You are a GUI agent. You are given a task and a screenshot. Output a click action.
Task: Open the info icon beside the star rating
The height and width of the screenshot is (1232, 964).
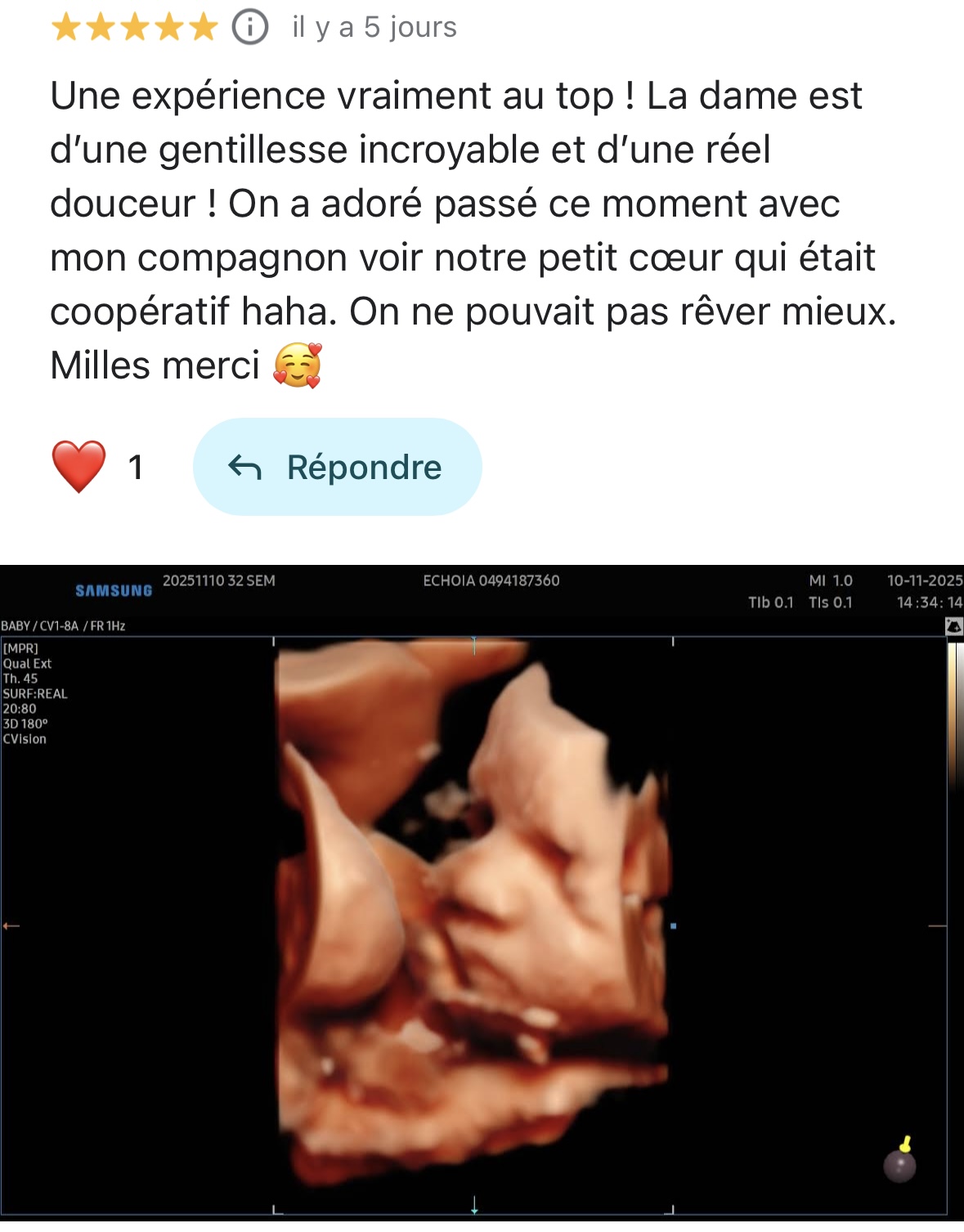[250, 27]
